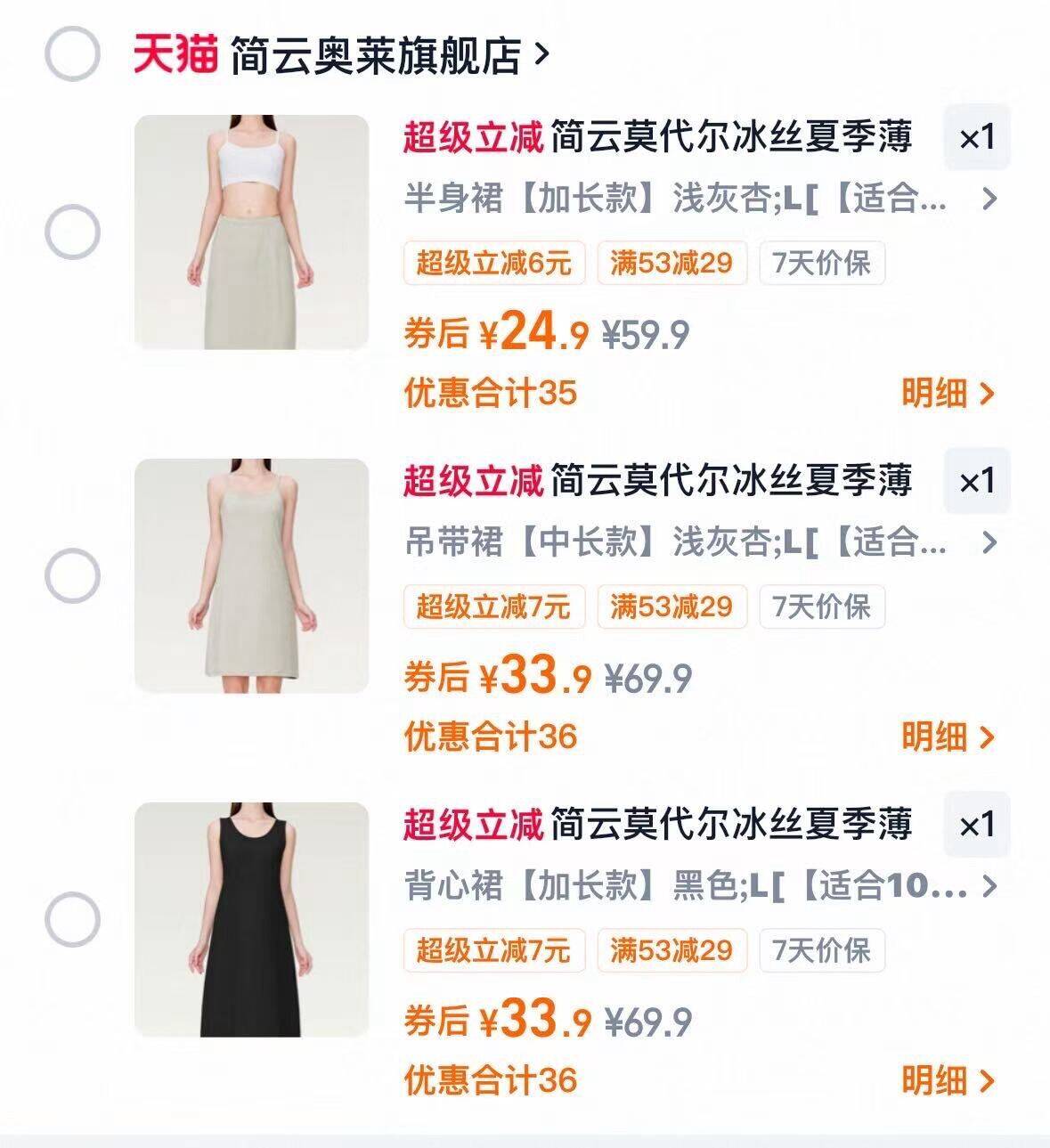
Task: View 明细 for the 背心裙 discount
Action: coord(947,1080)
